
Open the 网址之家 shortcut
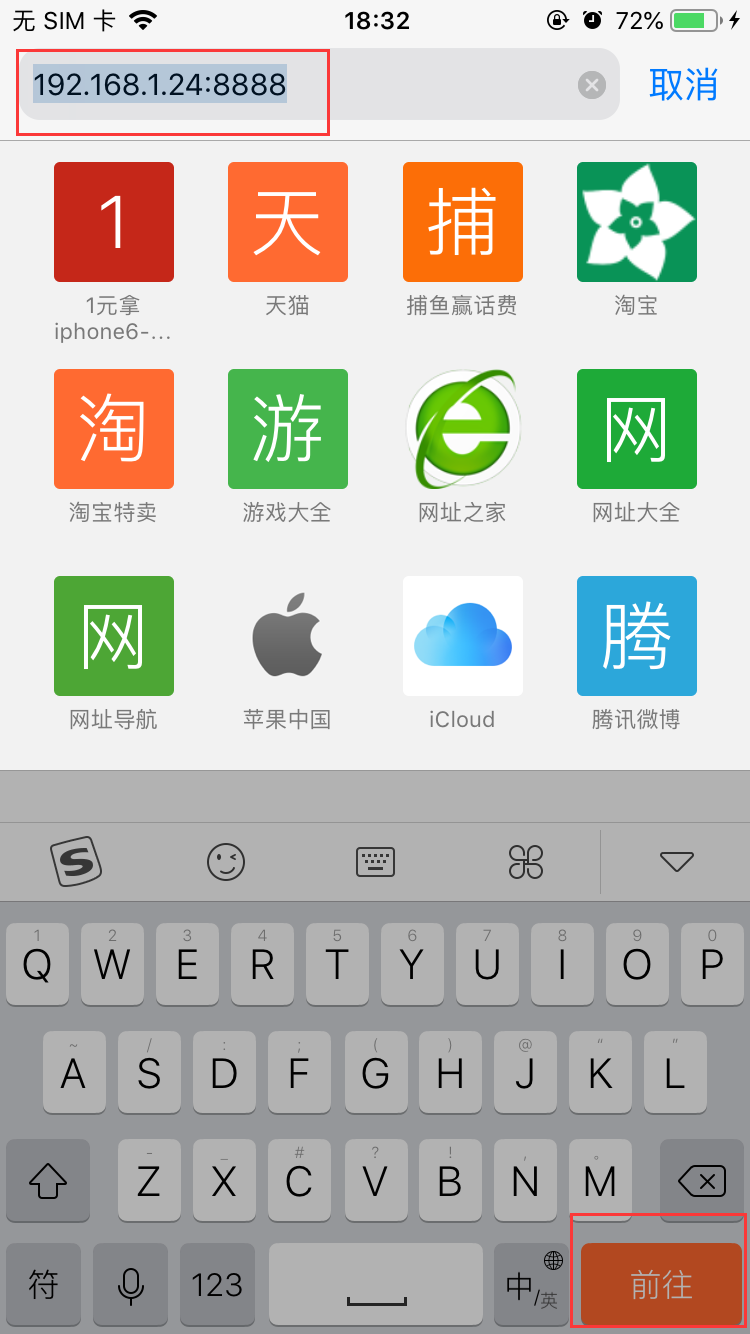[462, 429]
